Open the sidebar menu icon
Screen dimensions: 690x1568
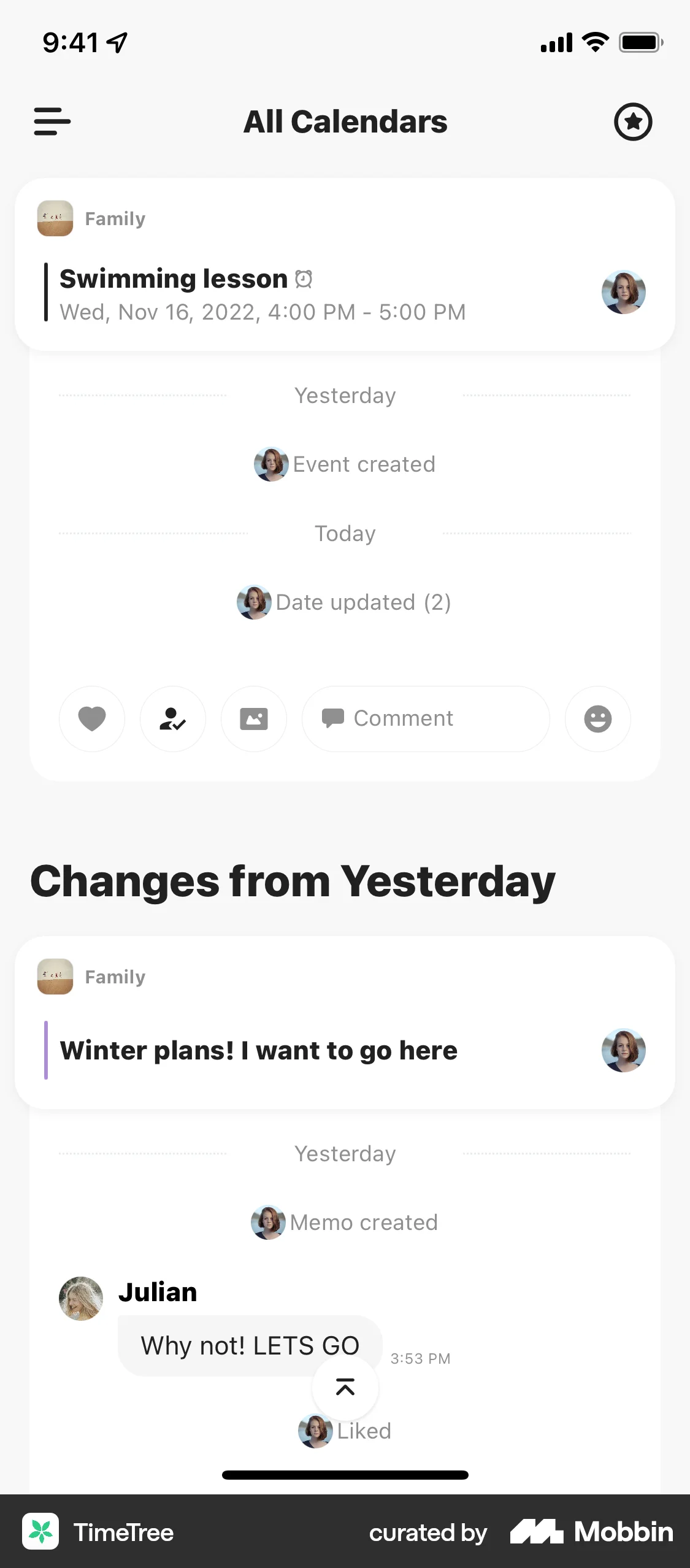52,121
